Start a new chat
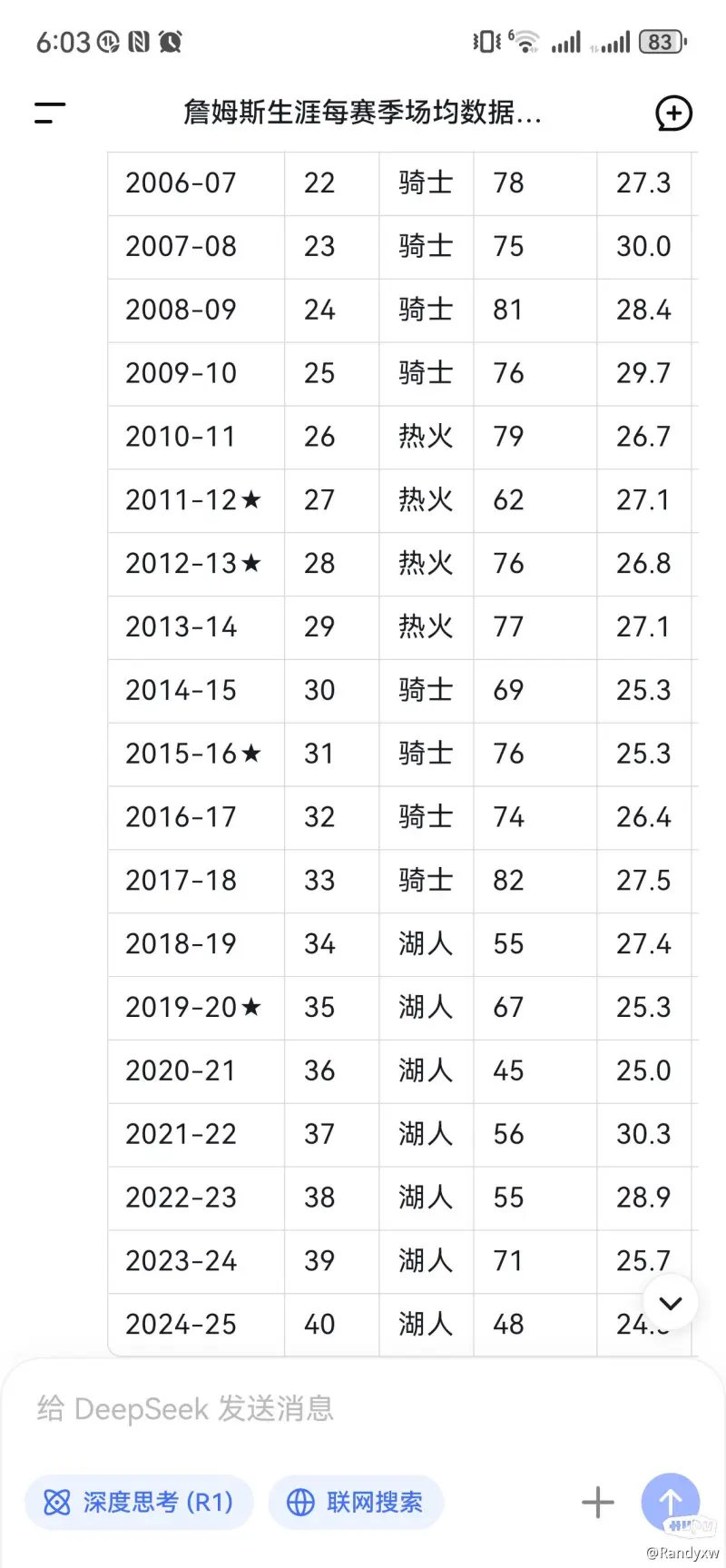The width and height of the screenshot is (726, 1568). tap(673, 113)
